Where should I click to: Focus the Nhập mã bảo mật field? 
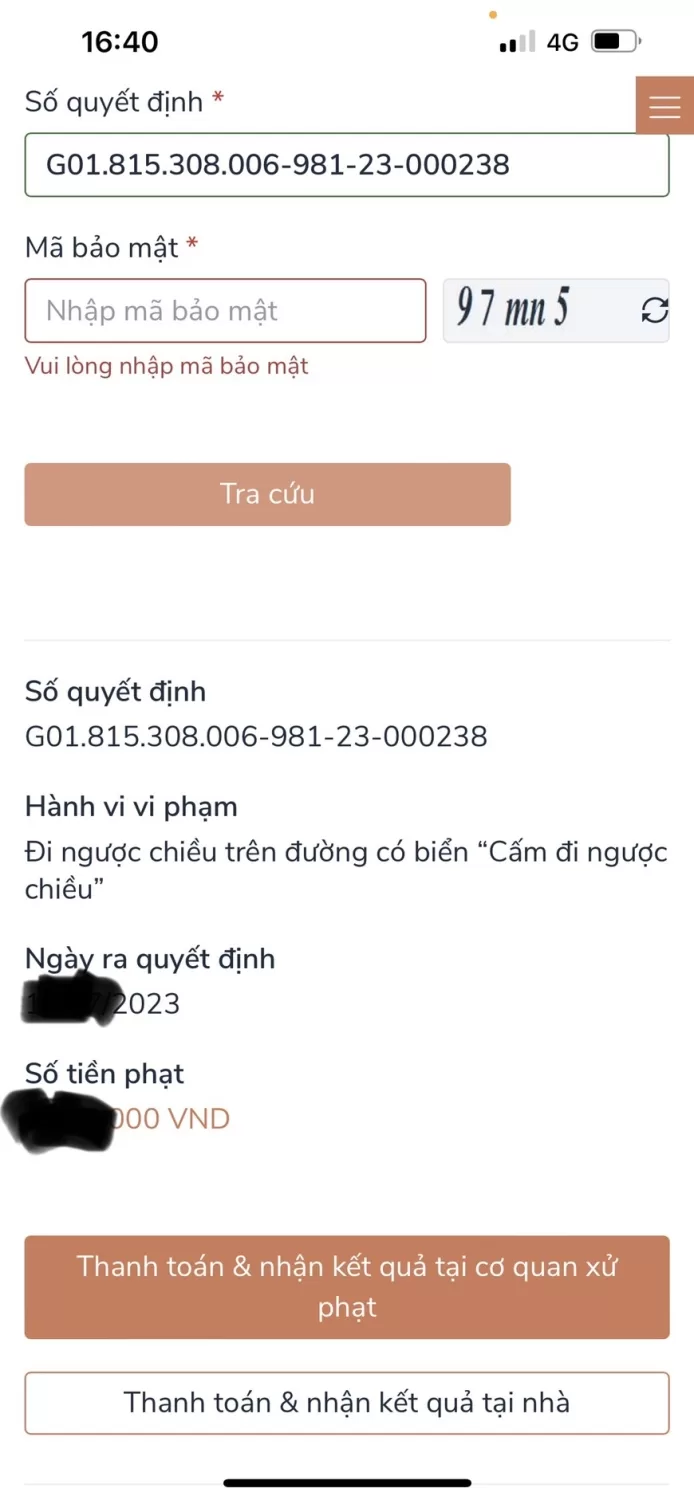(x=226, y=311)
